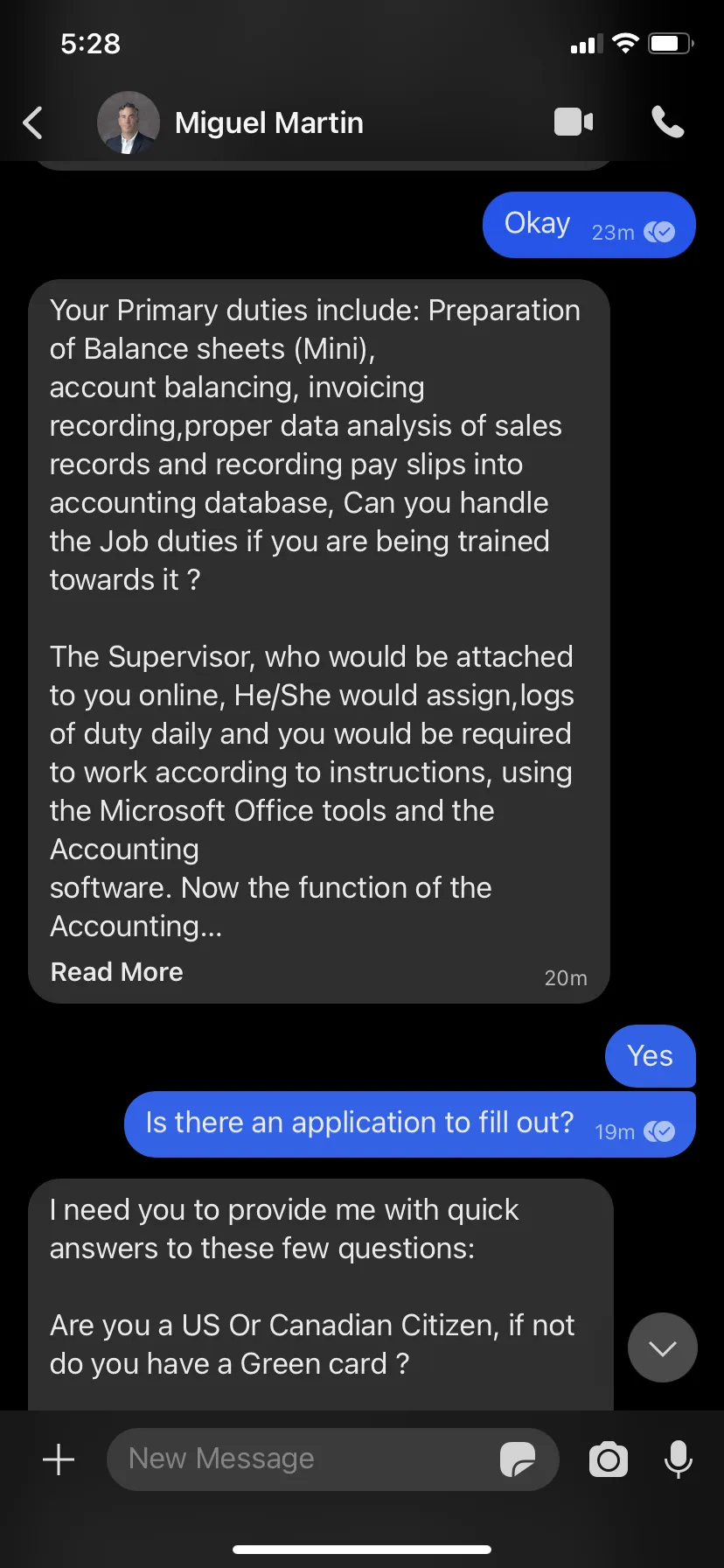Open the sticker picker in message field
The image size is (724, 1568).
coord(518,1459)
